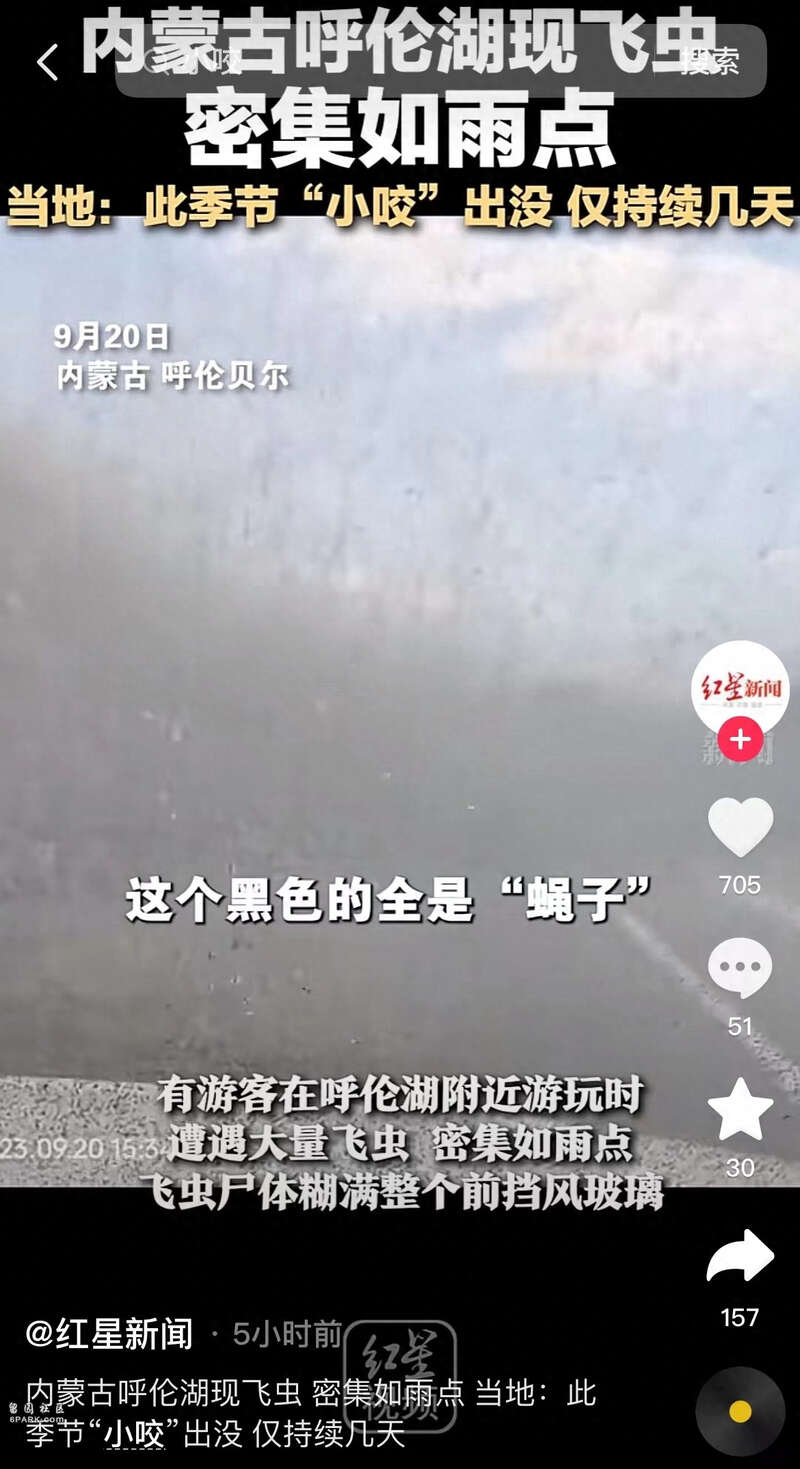Share this video via the arrow
This screenshot has width=800, height=1469.
click(x=740, y=1258)
